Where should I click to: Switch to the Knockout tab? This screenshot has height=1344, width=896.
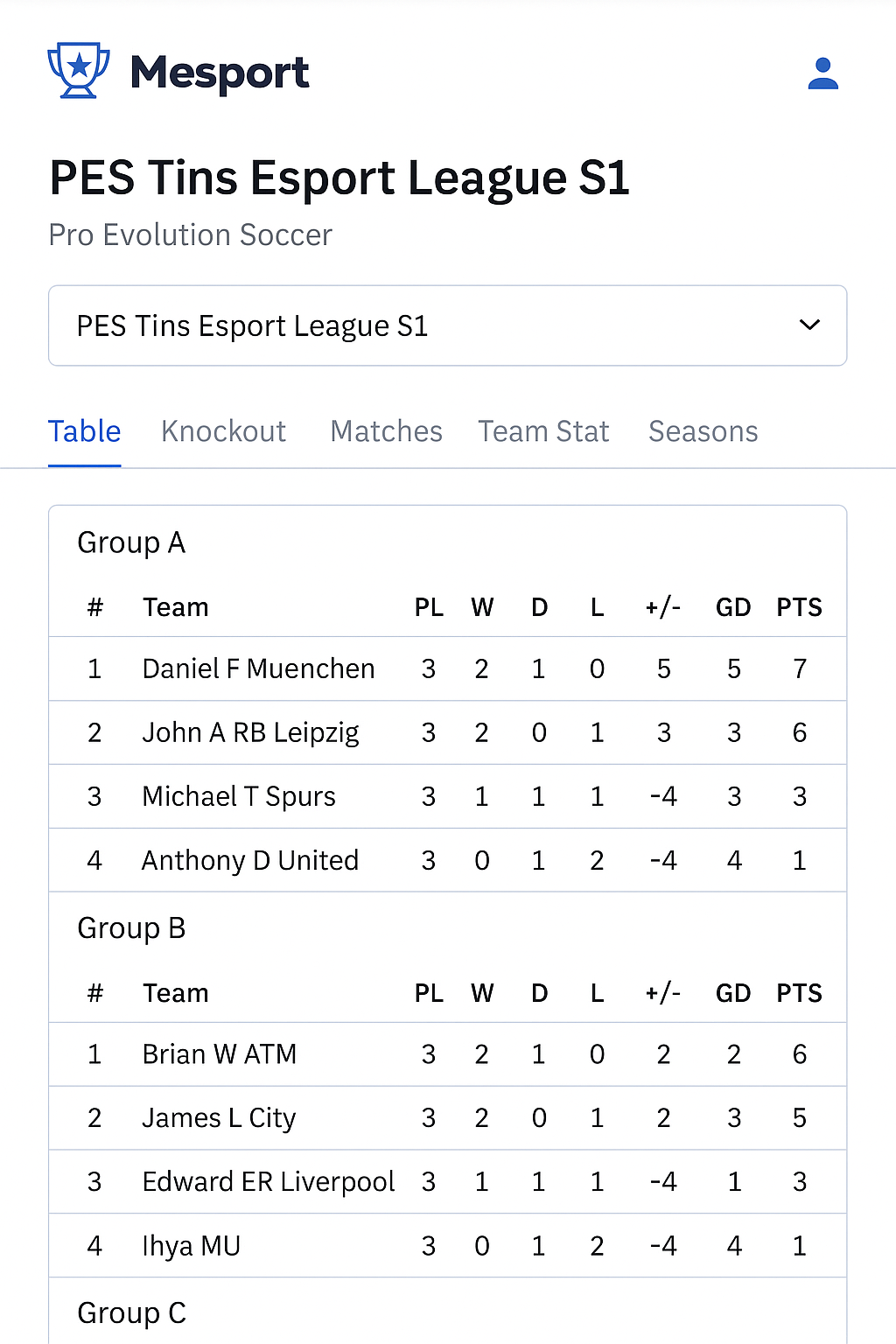[223, 430]
